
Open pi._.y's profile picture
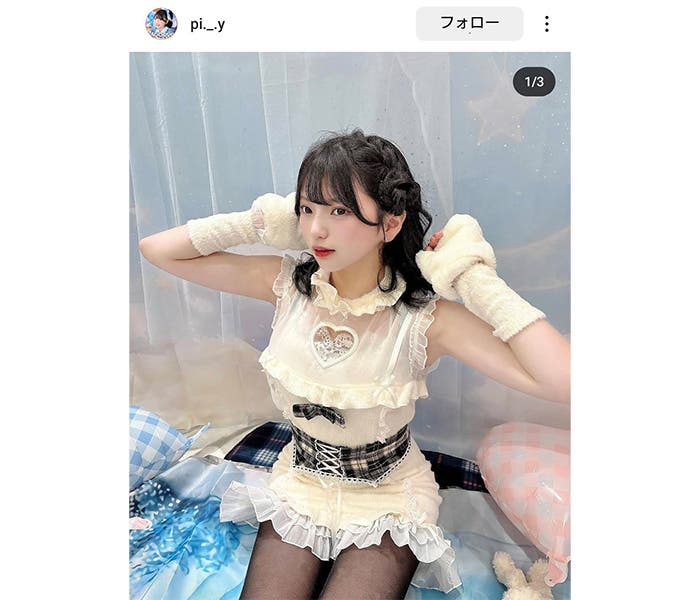161,23
